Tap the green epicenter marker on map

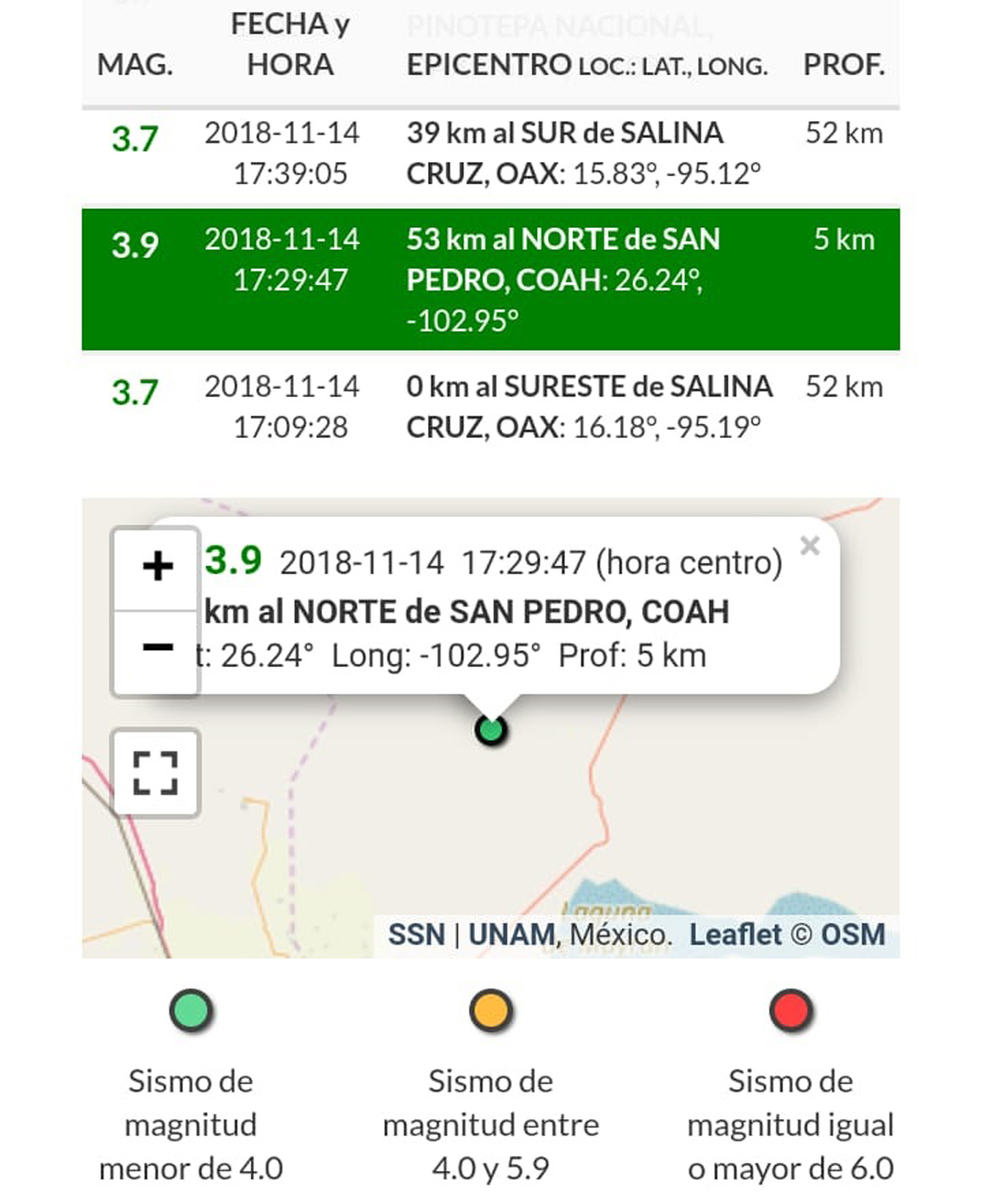[490, 730]
